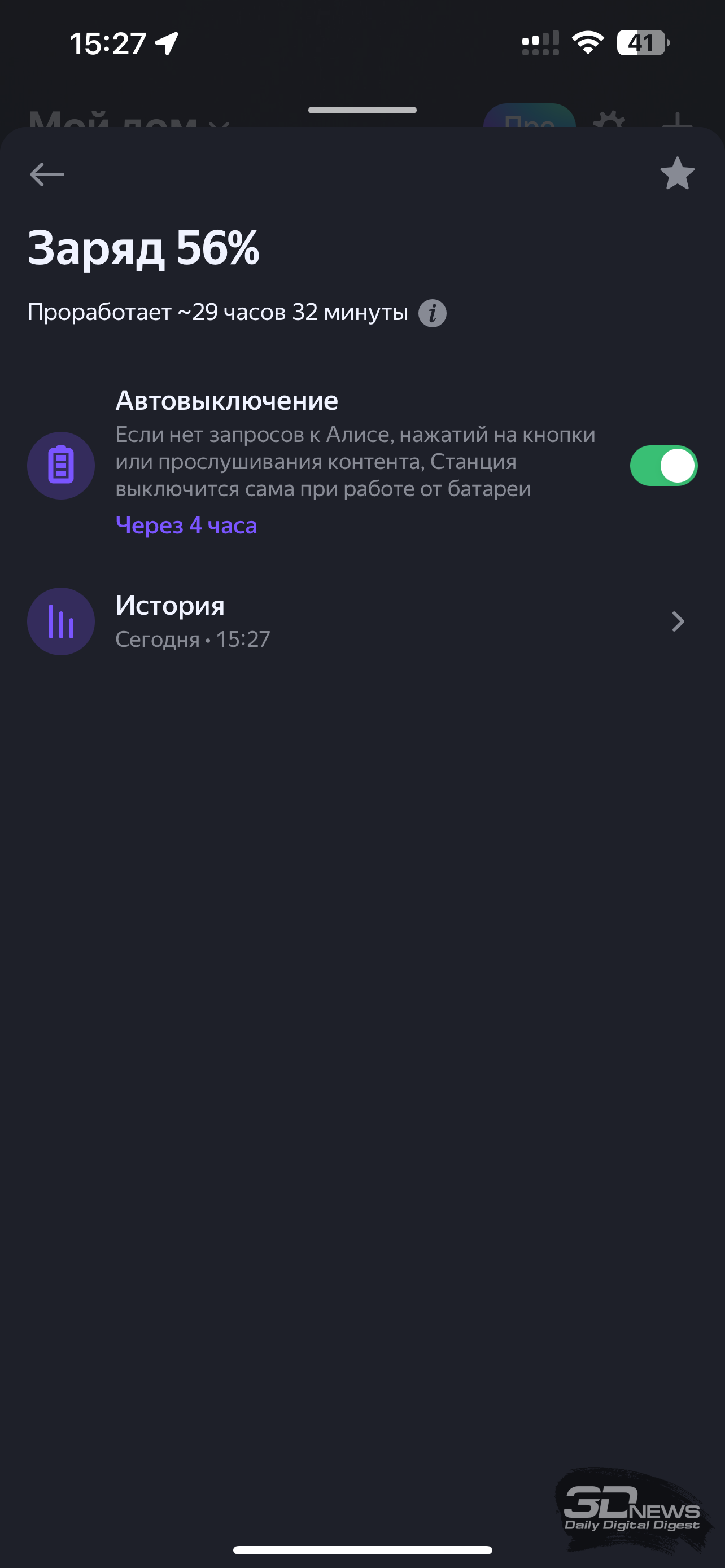
Task: Change the auto-off time "Через 4 часа"
Action: coord(186,525)
